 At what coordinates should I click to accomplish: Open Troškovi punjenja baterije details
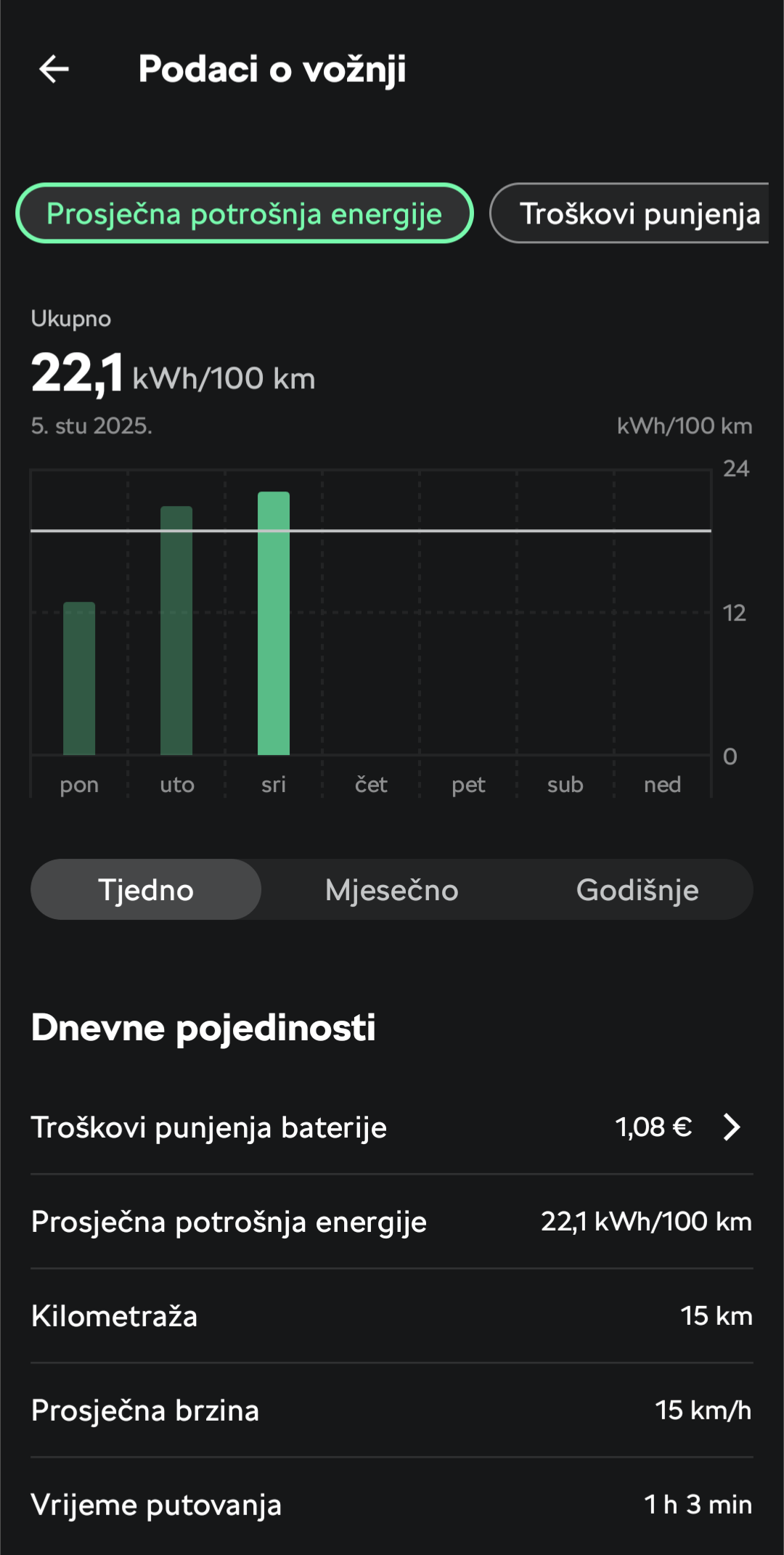click(x=391, y=1127)
